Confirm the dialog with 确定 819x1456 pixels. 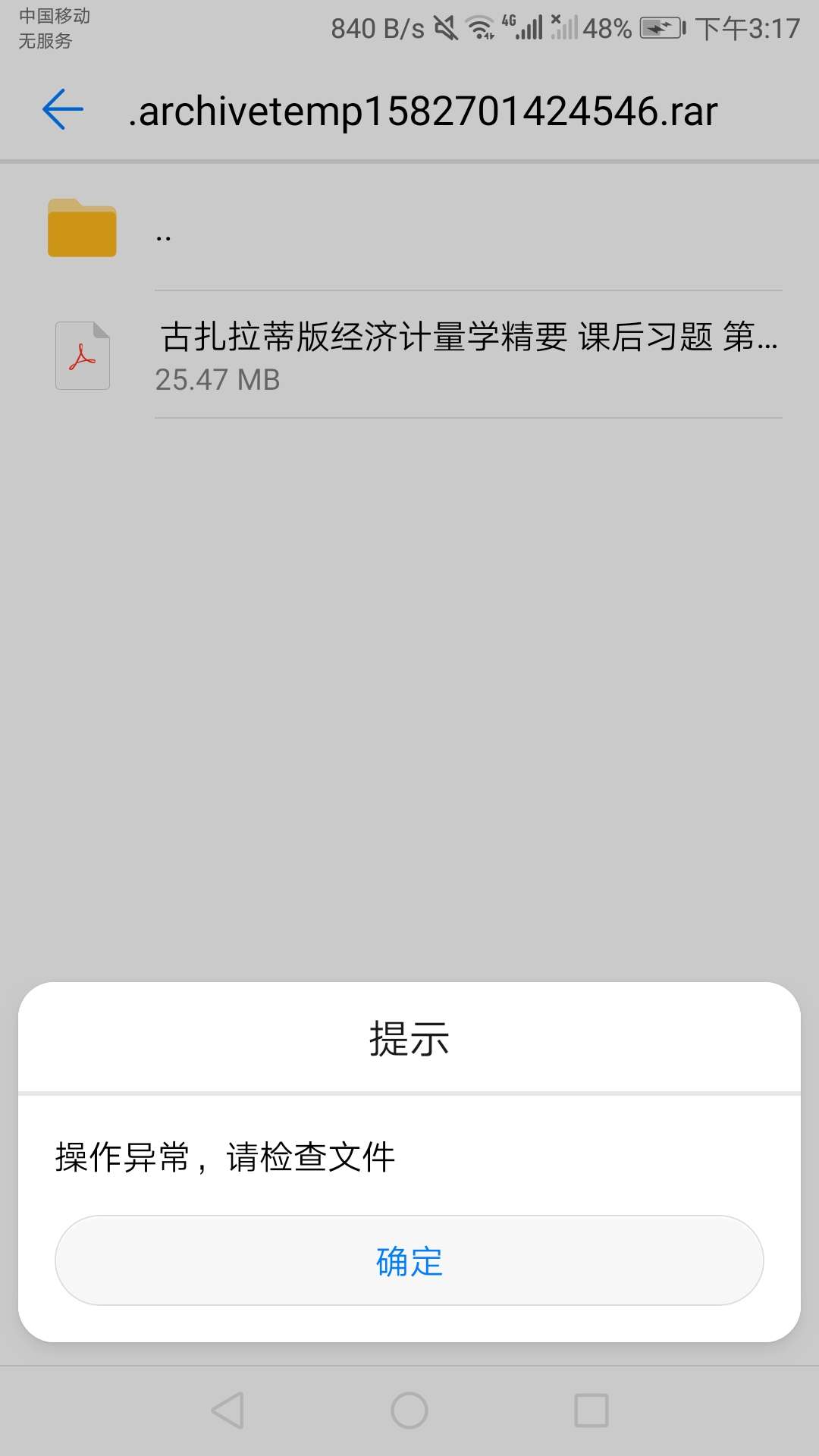point(409,1260)
